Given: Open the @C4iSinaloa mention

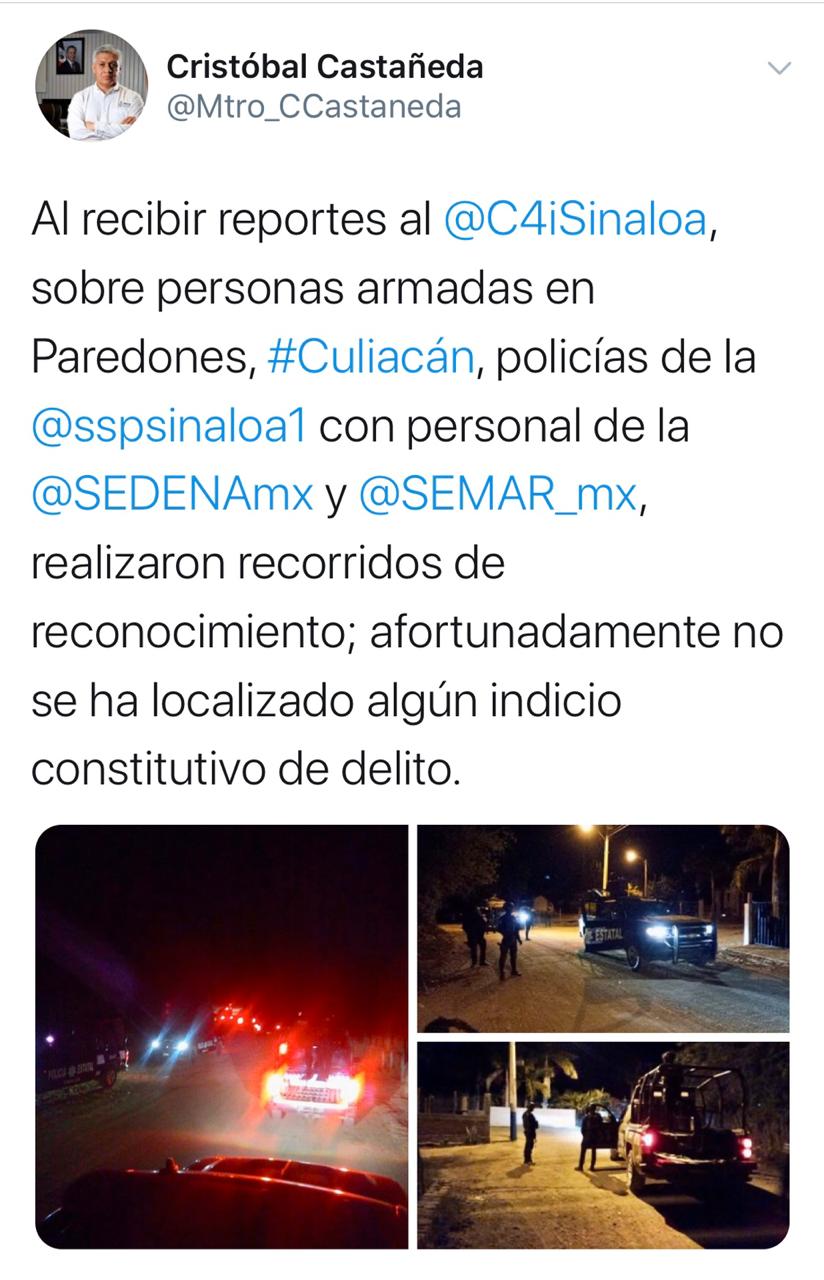Looking at the screenshot, I should pyautogui.click(x=575, y=220).
